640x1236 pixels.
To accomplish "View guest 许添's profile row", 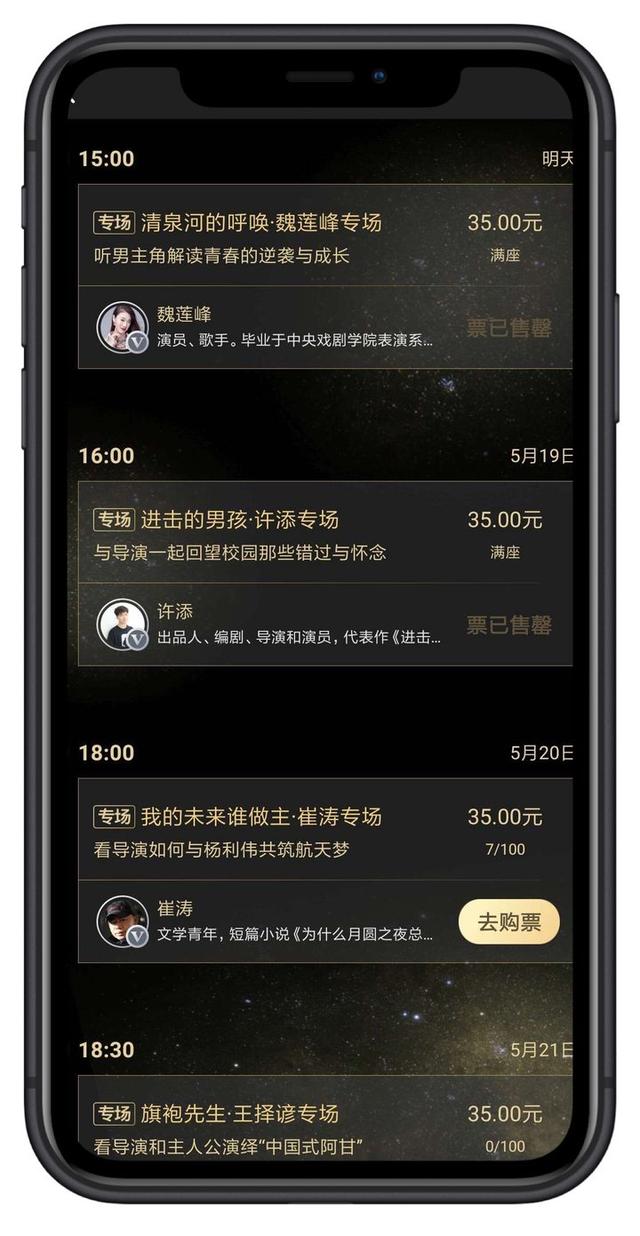I will click(x=325, y=624).
